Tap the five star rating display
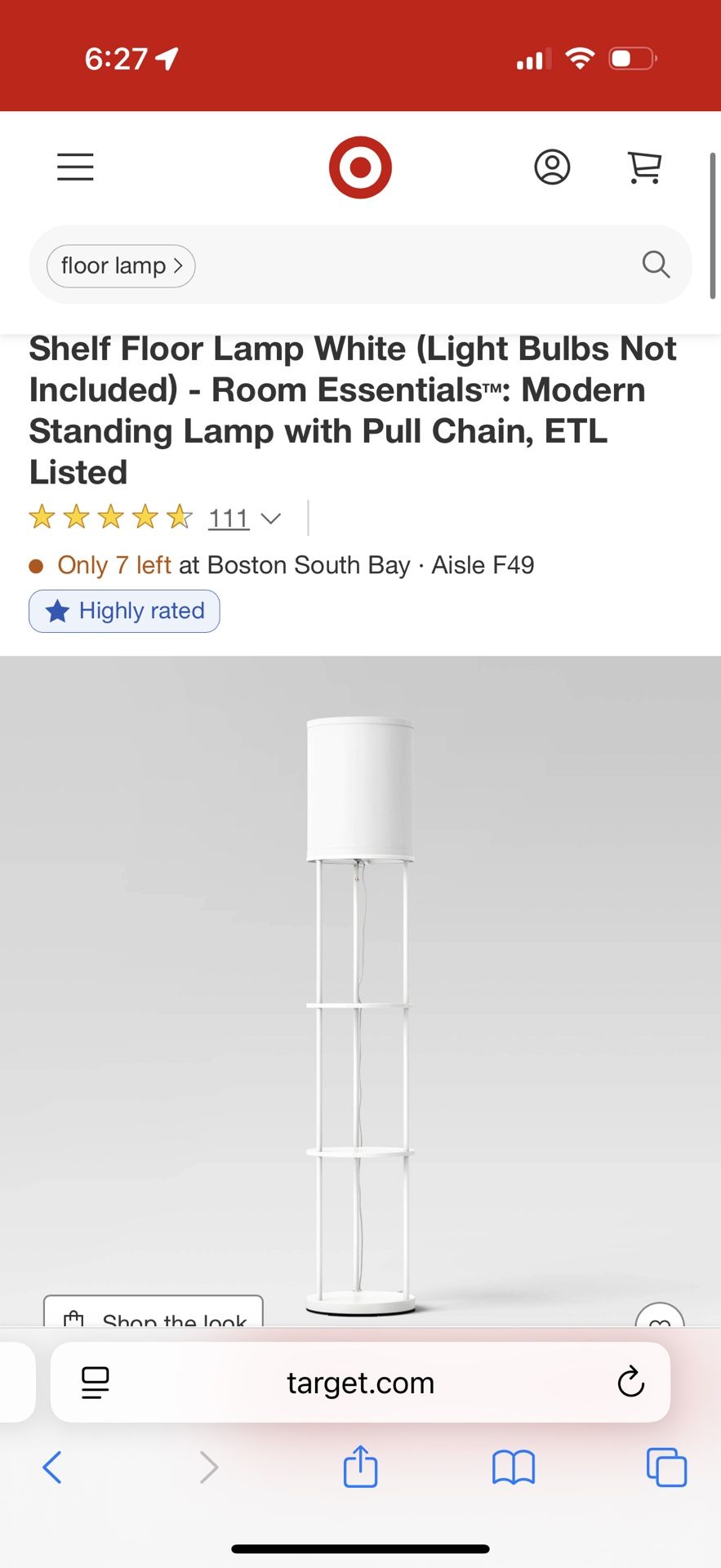The image size is (721, 1568). (x=109, y=517)
